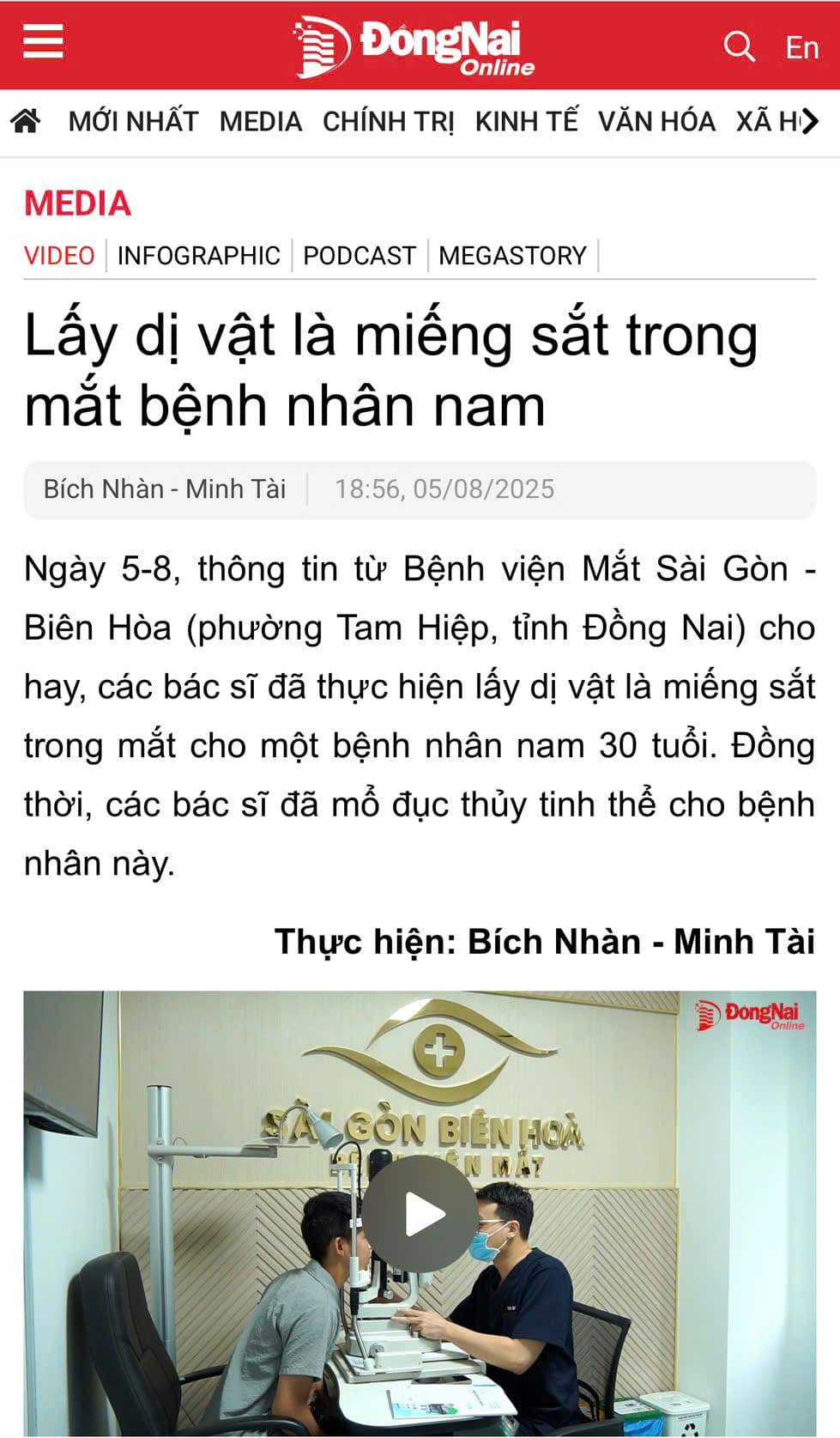Viewport: 840px width, 1438px height.
Task: Select the Video subcategory
Action: 59,256
